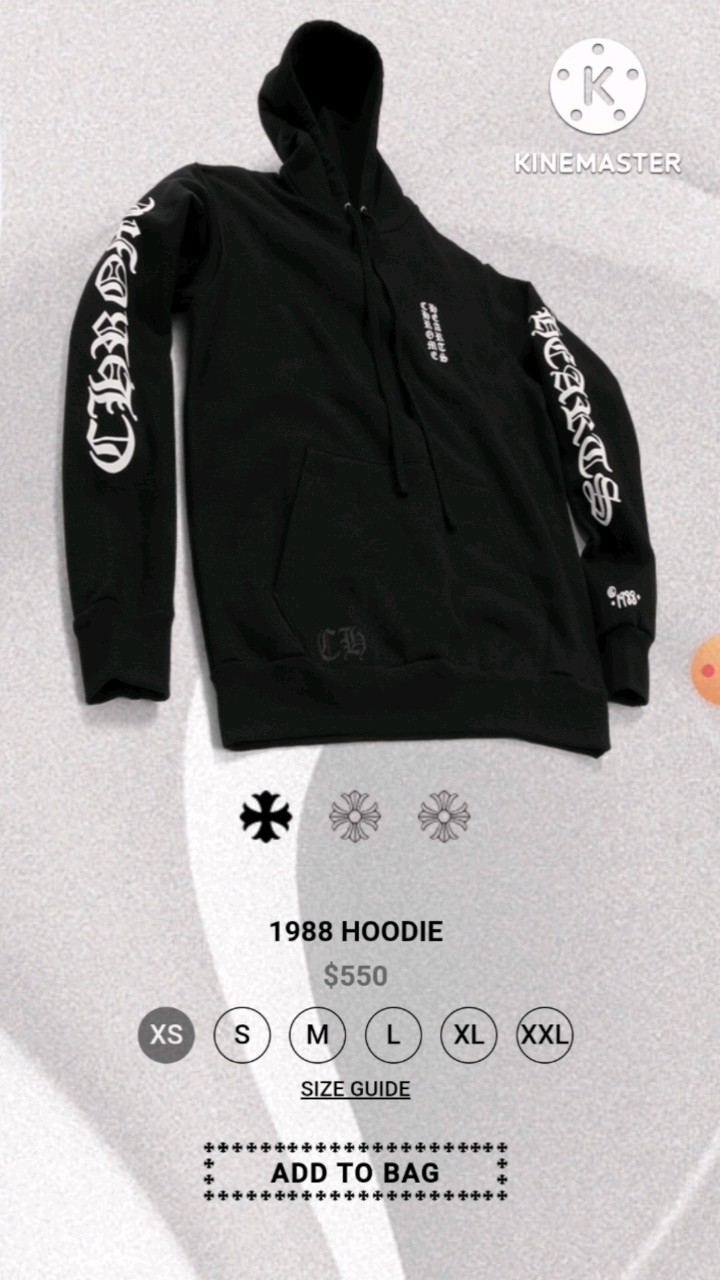Image resolution: width=720 pixels, height=1280 pixels.
Task: Select size L
Action: pos(393,1034)
